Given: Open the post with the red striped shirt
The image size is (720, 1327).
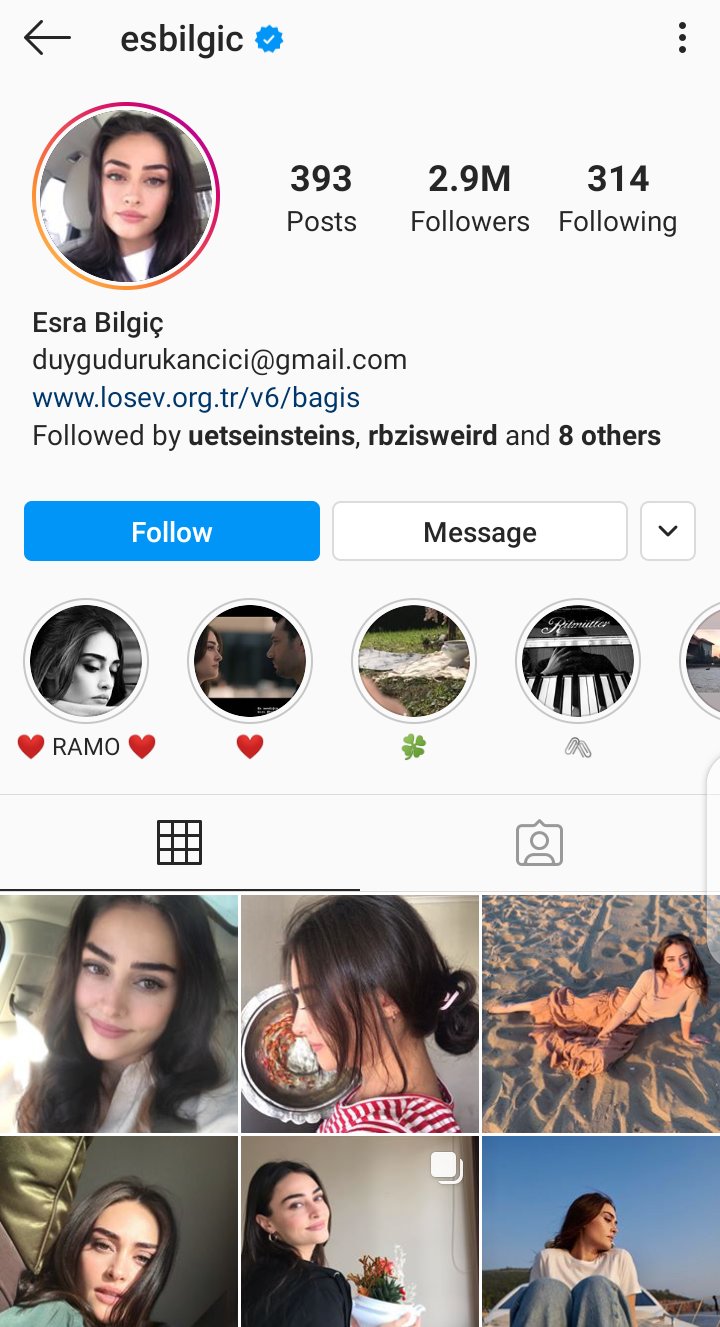Looking at the screenshot, I should point(360,1014).
